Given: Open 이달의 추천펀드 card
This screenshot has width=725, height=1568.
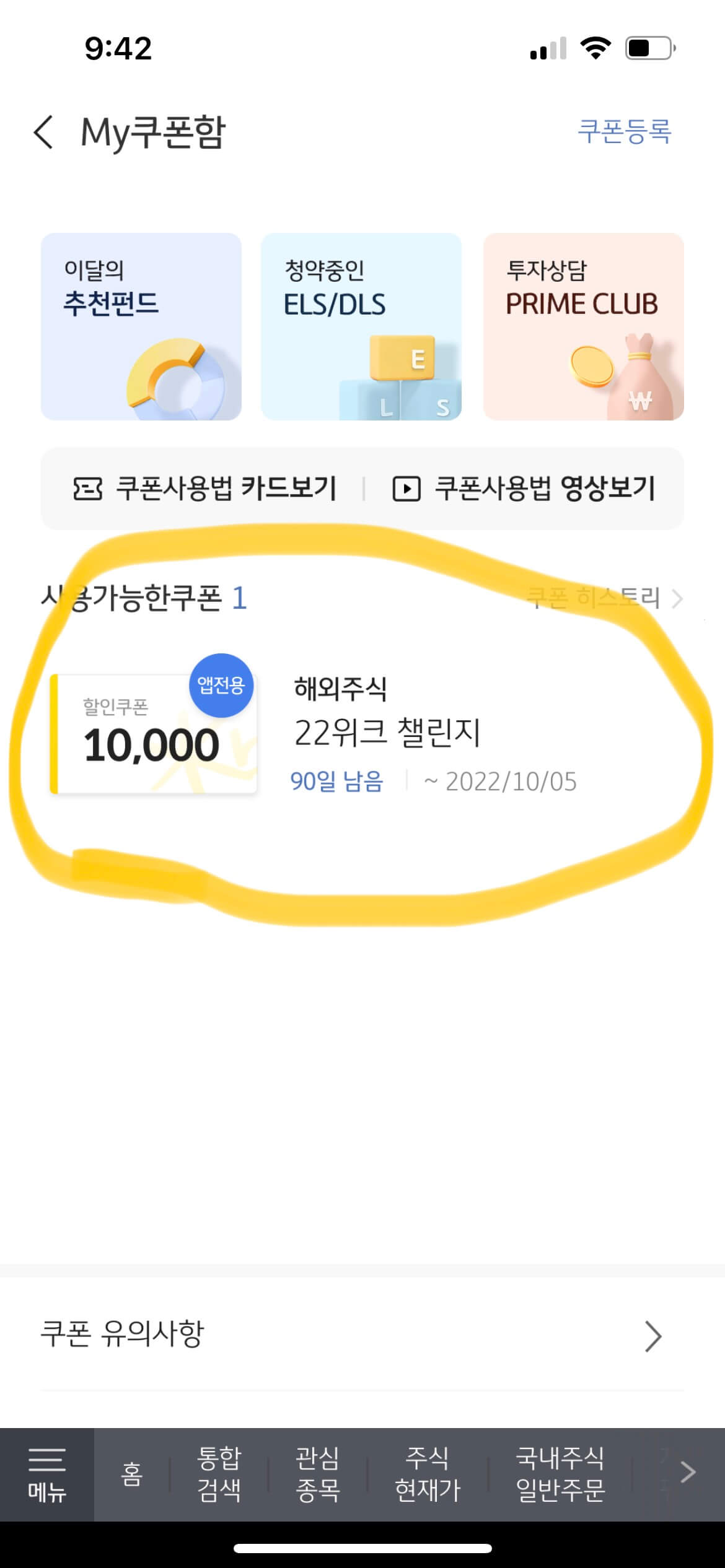Looking at the screenshot, I should pos(141,326).
